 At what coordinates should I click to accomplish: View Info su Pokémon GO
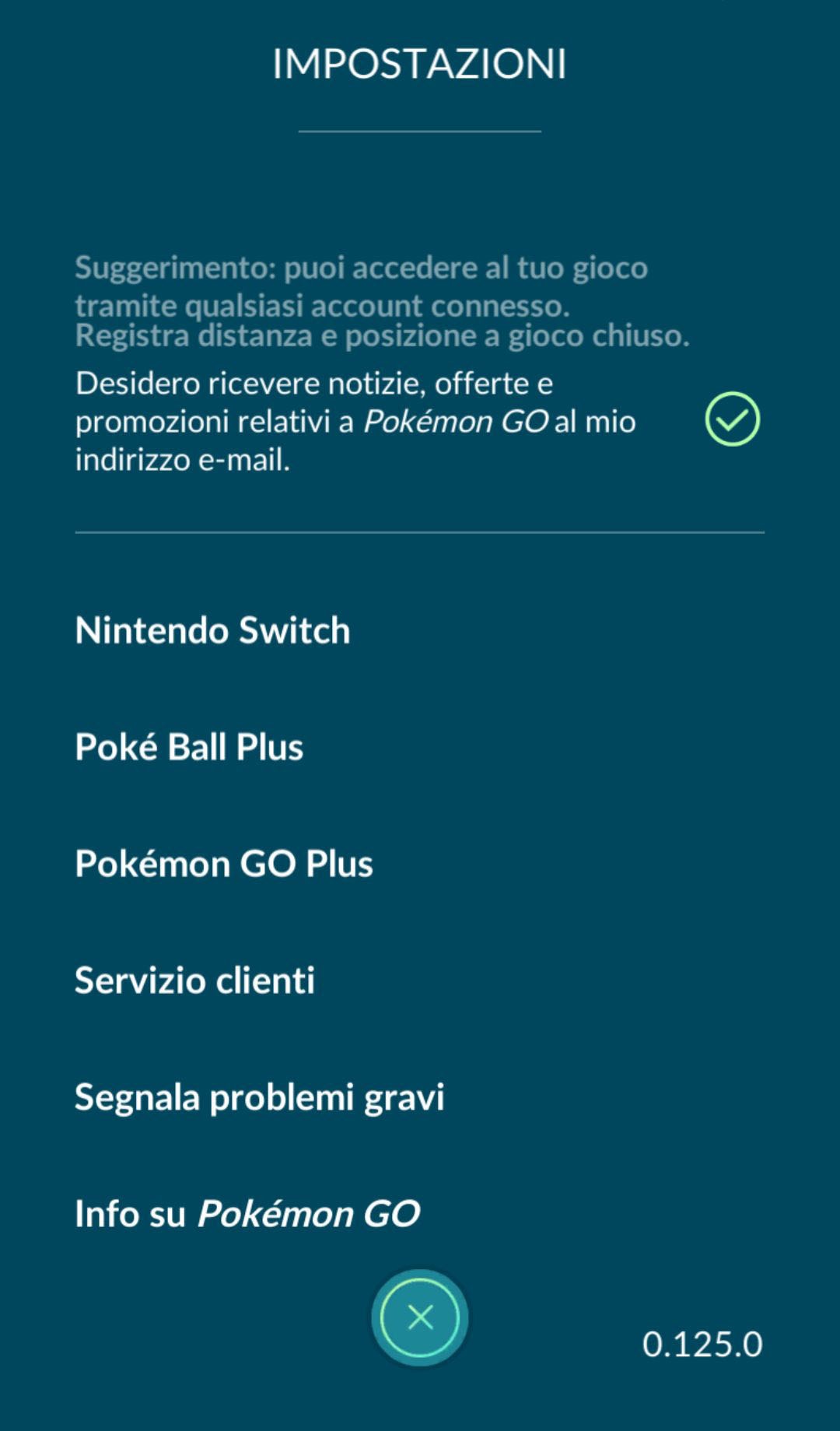pos(247,1214)
